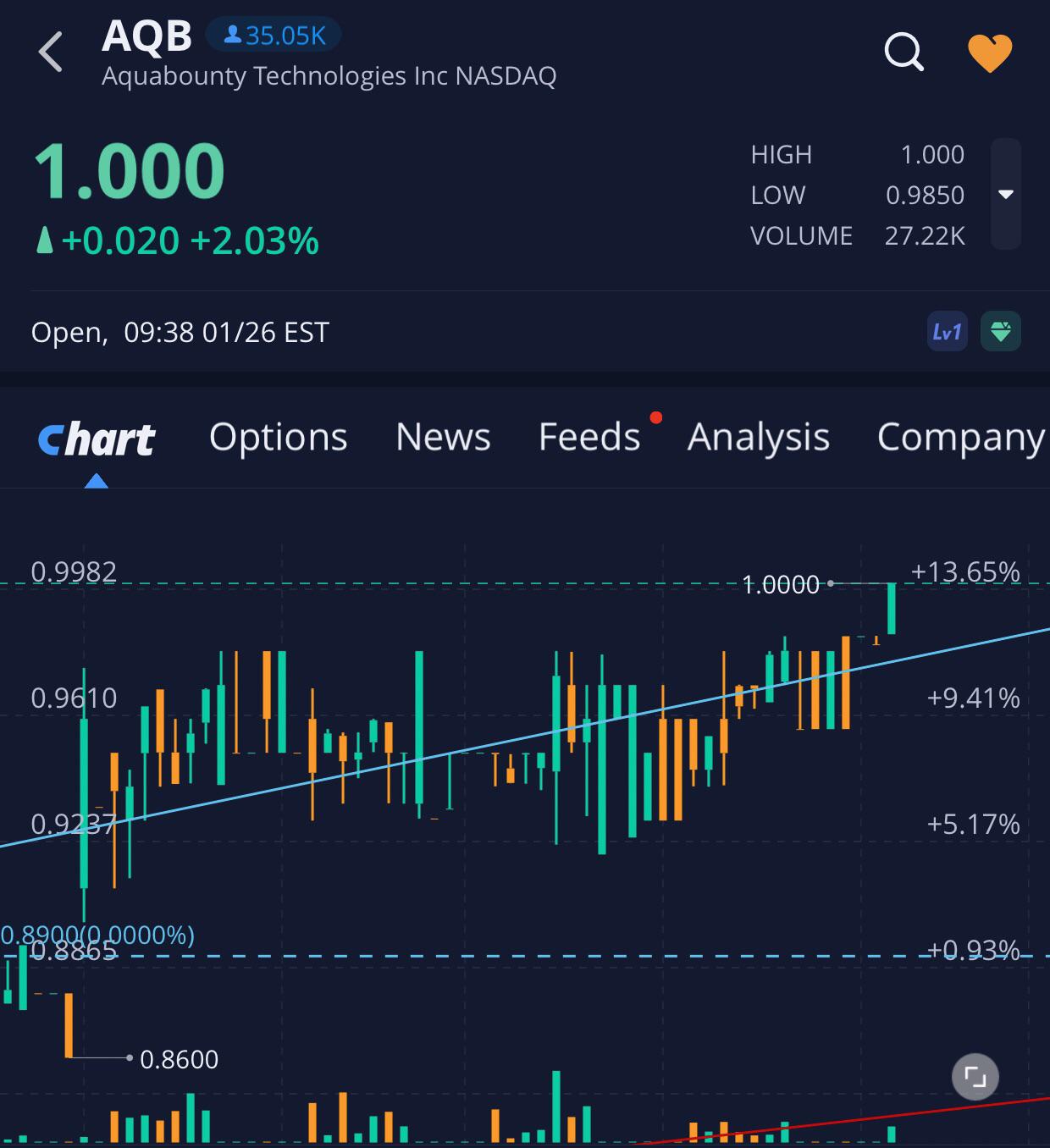The width and height of the screenshot is (1050, 1148).
Task: Select the Chart tab
Action: coord(97,439)
